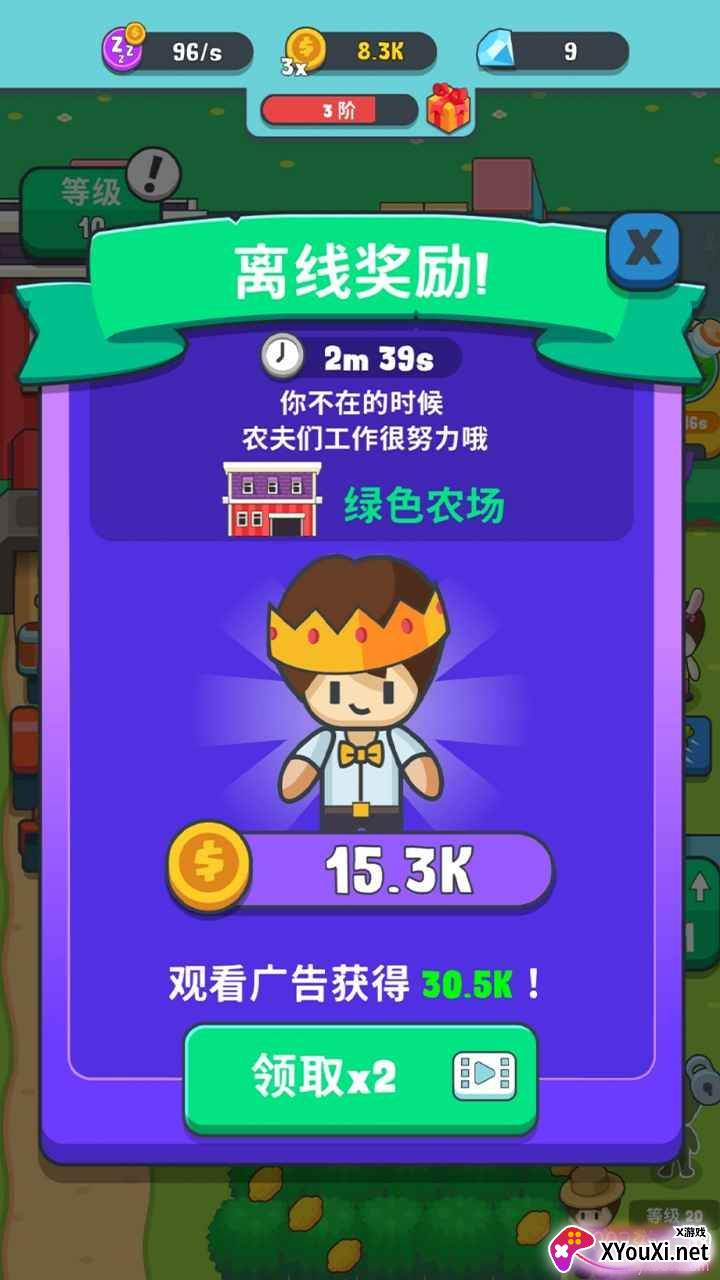This screenshot has height=1280, width=720.
Task: Claim double reward by watching ad
Action: [x=360, y=1077]
